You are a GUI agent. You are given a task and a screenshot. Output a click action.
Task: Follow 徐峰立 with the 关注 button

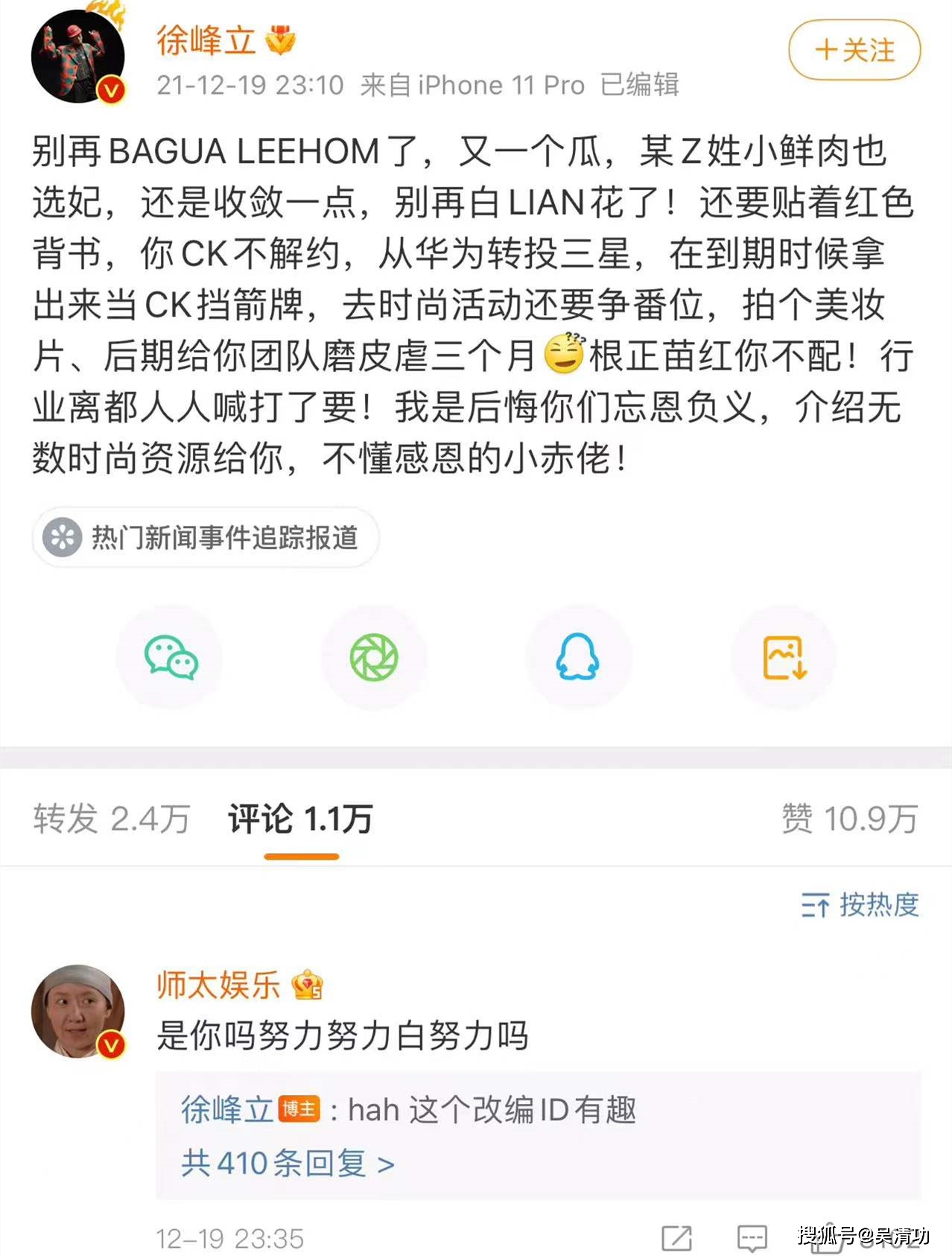pos(854,51)
